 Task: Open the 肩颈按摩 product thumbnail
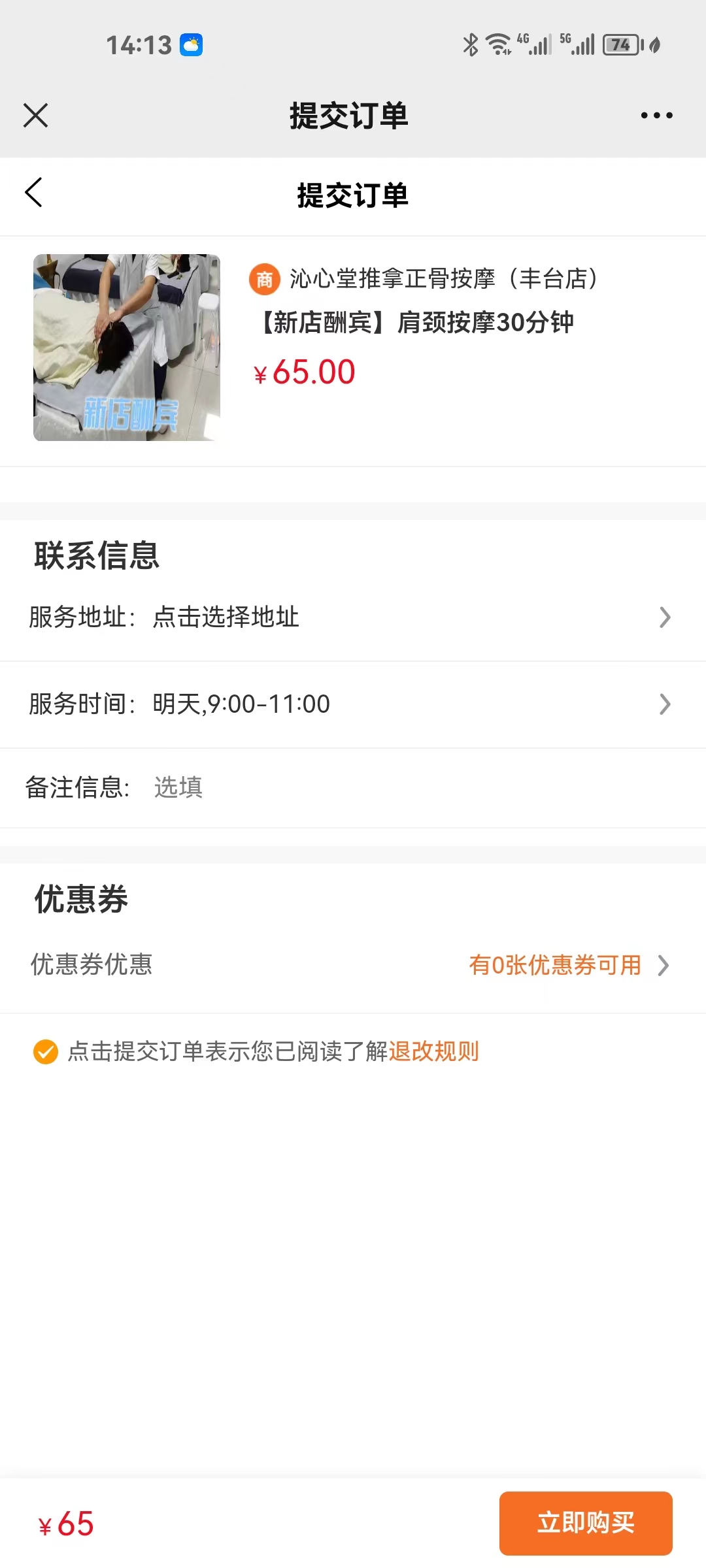coord(127,348)
